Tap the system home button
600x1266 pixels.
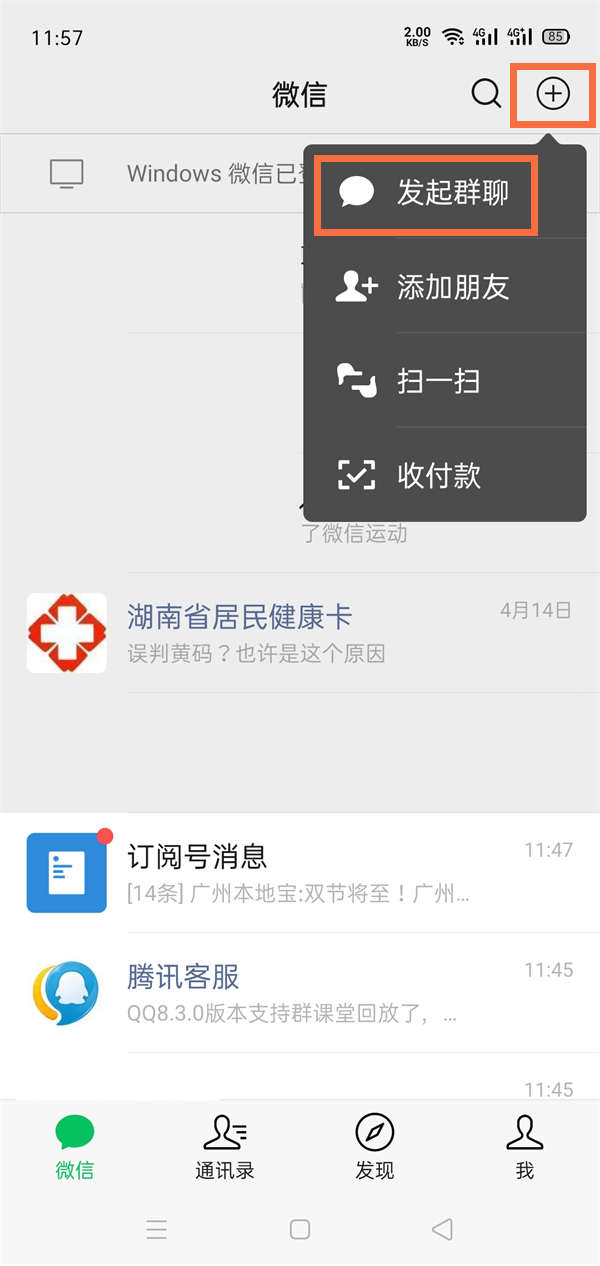tap(300, 1229)
